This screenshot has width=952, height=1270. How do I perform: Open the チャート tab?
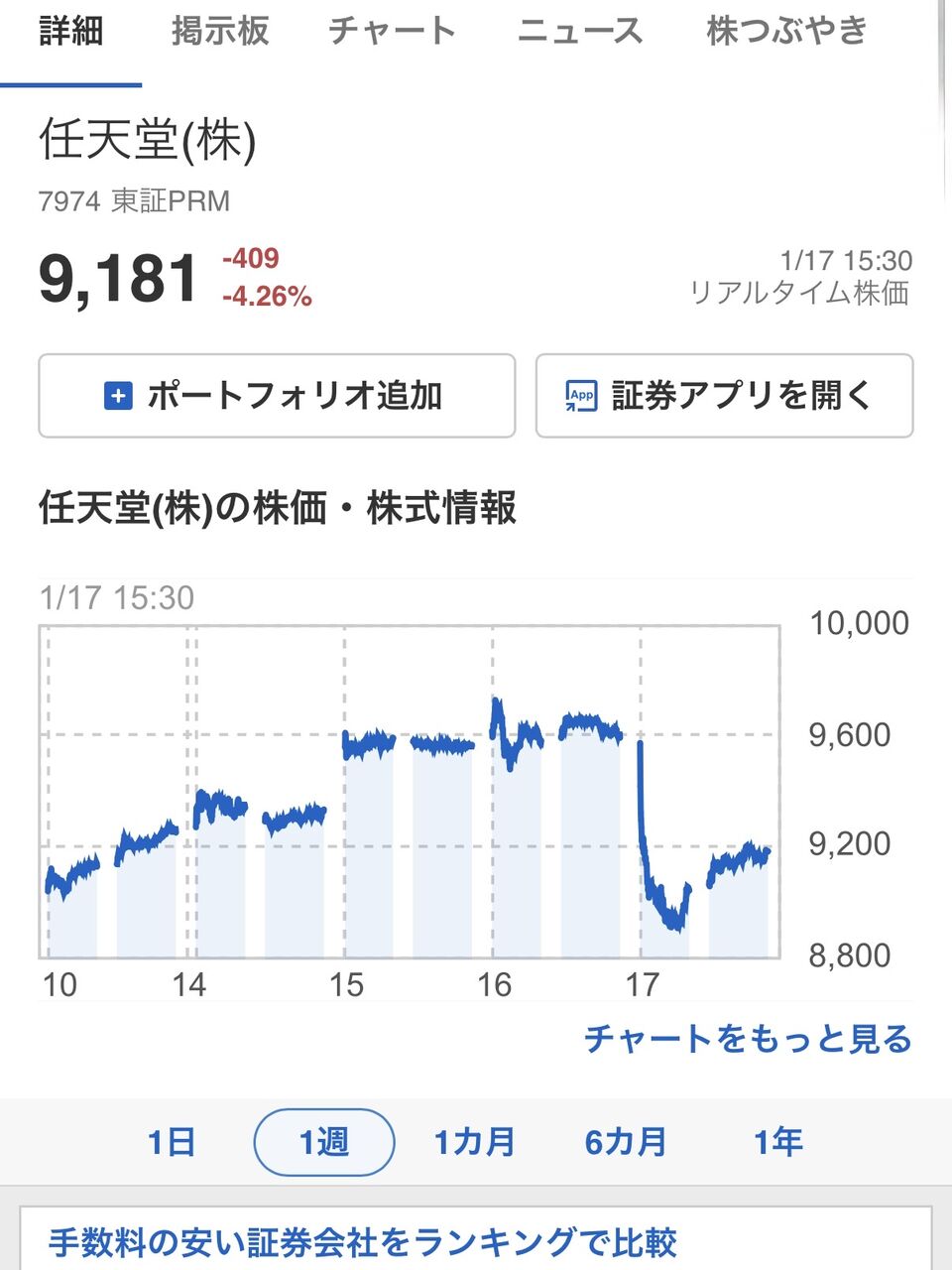pyautogui.click(x=393, y=32)
